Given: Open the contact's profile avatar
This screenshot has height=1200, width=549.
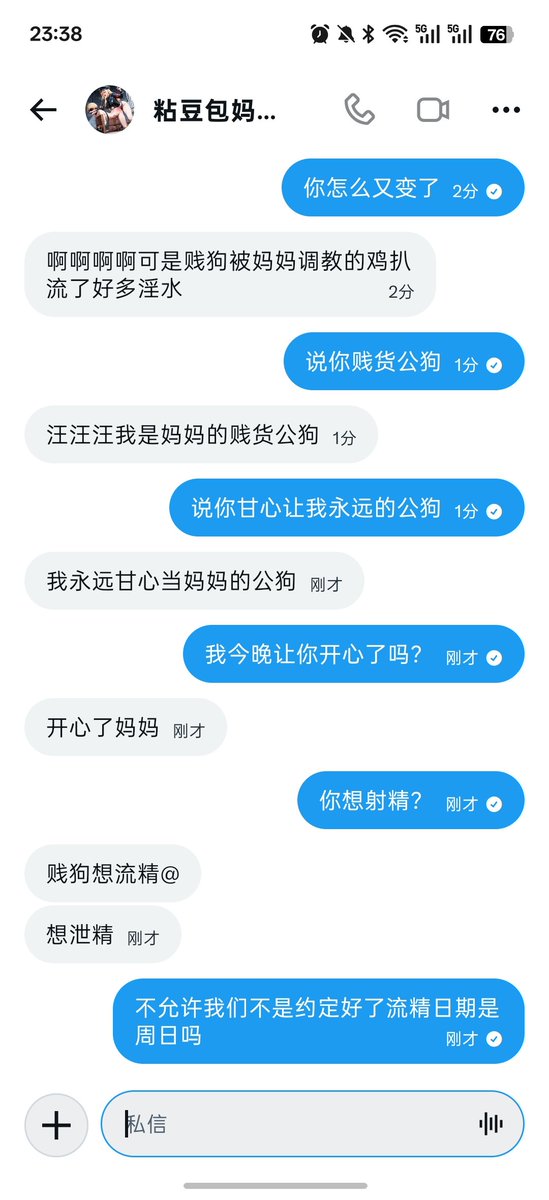Looking at the screenshot, I should pyautogui.click(x=110, y=110).
